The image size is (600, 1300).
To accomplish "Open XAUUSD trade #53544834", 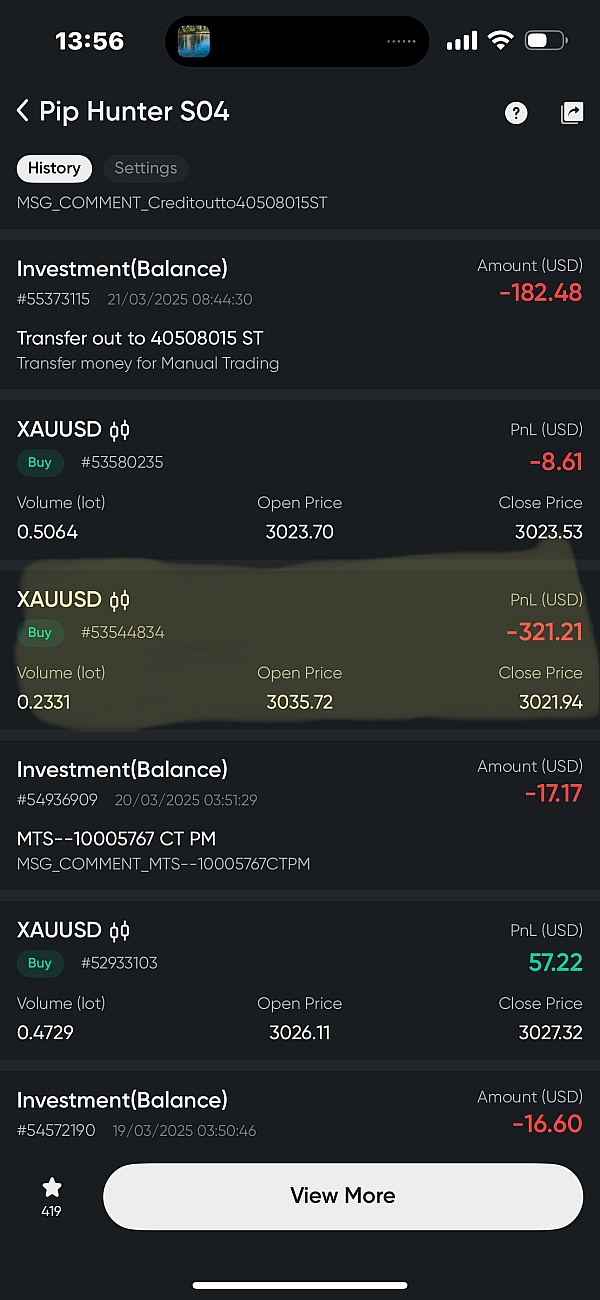I will [x=300, y=650].
